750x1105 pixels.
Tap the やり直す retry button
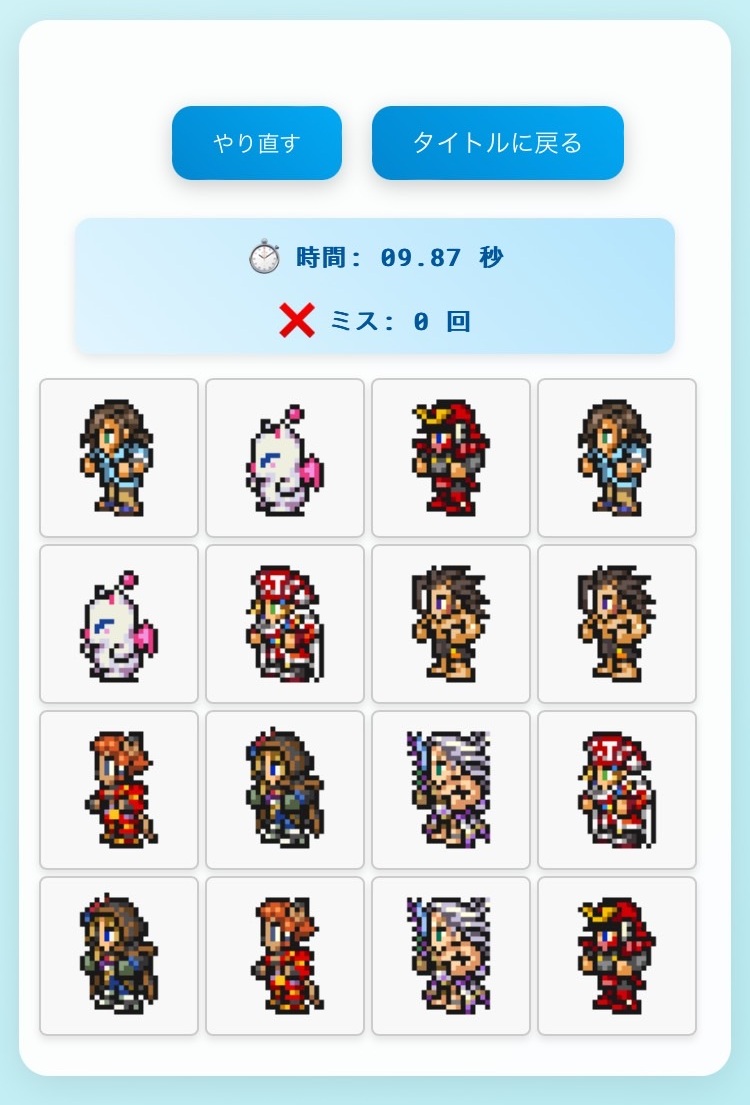[257, 143]
